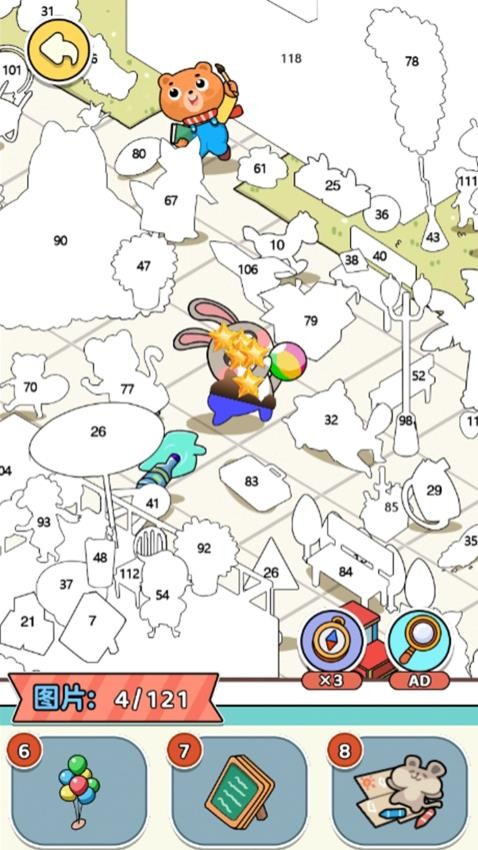
Task: Tap the yellow back arrow button
Action: (x=59, y=51)
